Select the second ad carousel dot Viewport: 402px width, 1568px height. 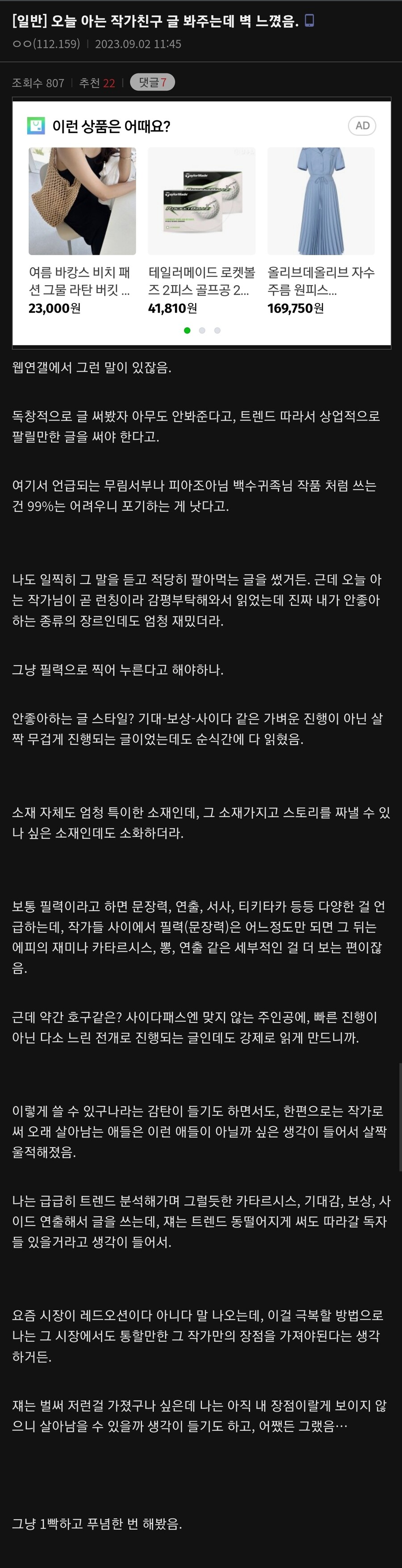point(202,330)
